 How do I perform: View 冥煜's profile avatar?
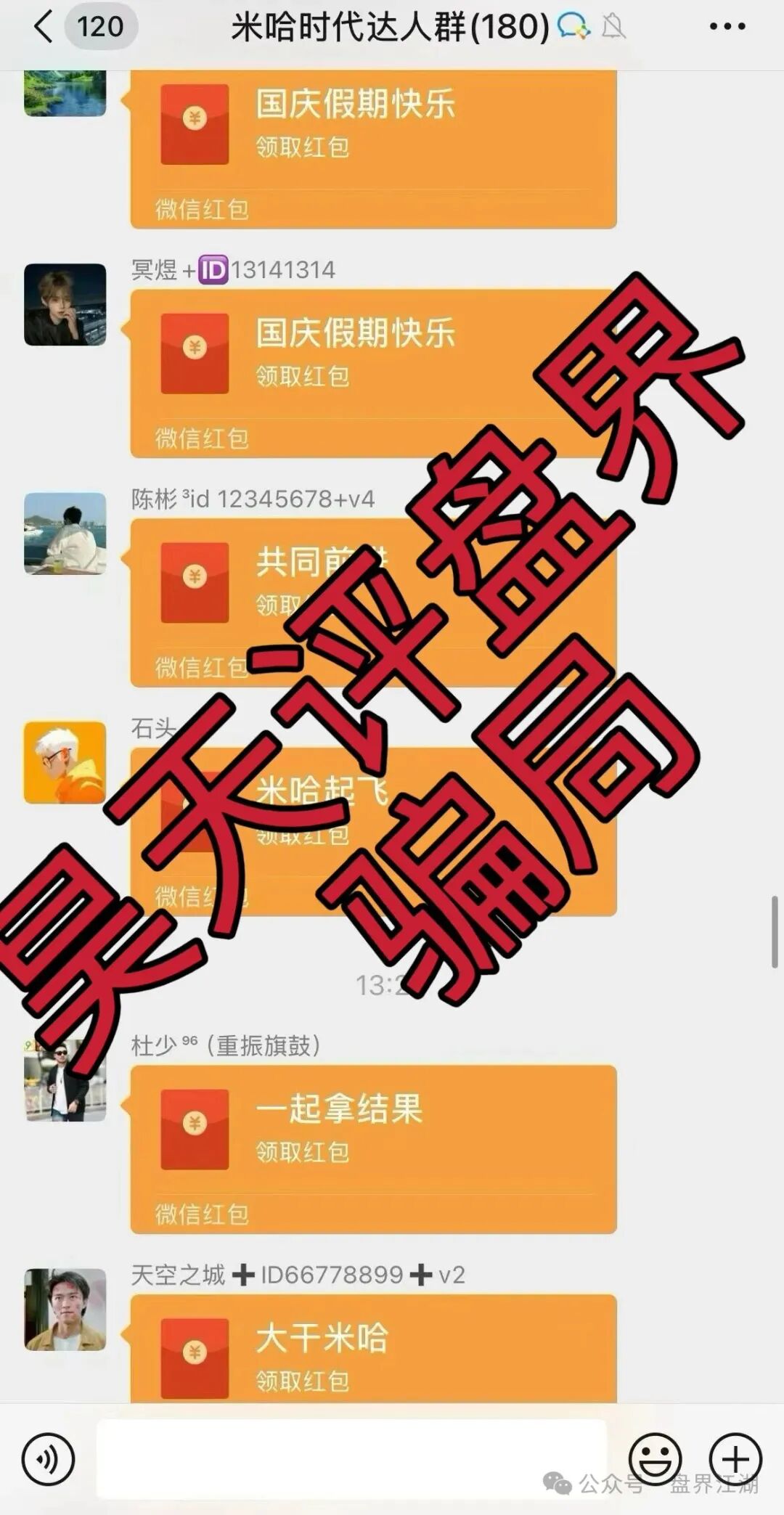click(65, 304)
